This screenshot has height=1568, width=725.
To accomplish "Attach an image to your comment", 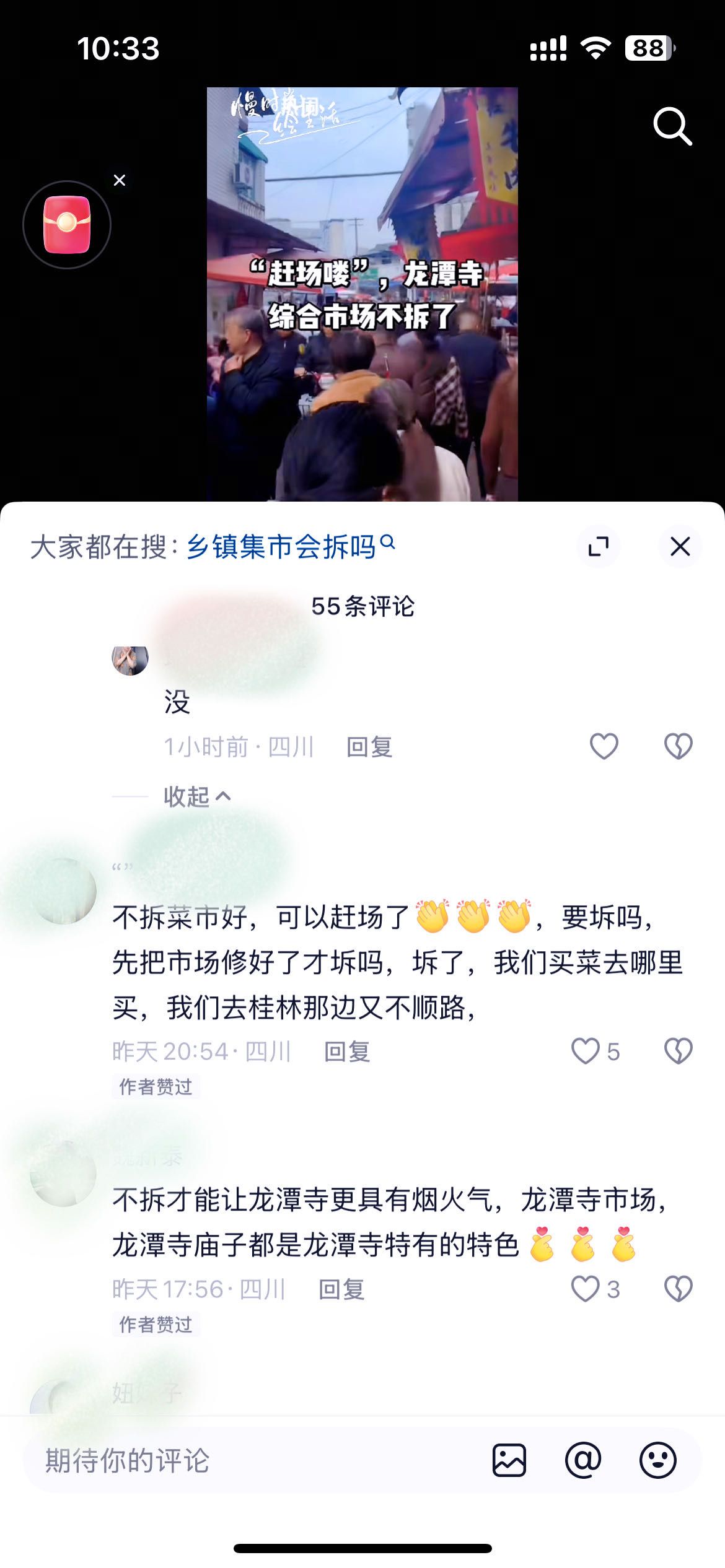I will click(x=509, y=1460).
